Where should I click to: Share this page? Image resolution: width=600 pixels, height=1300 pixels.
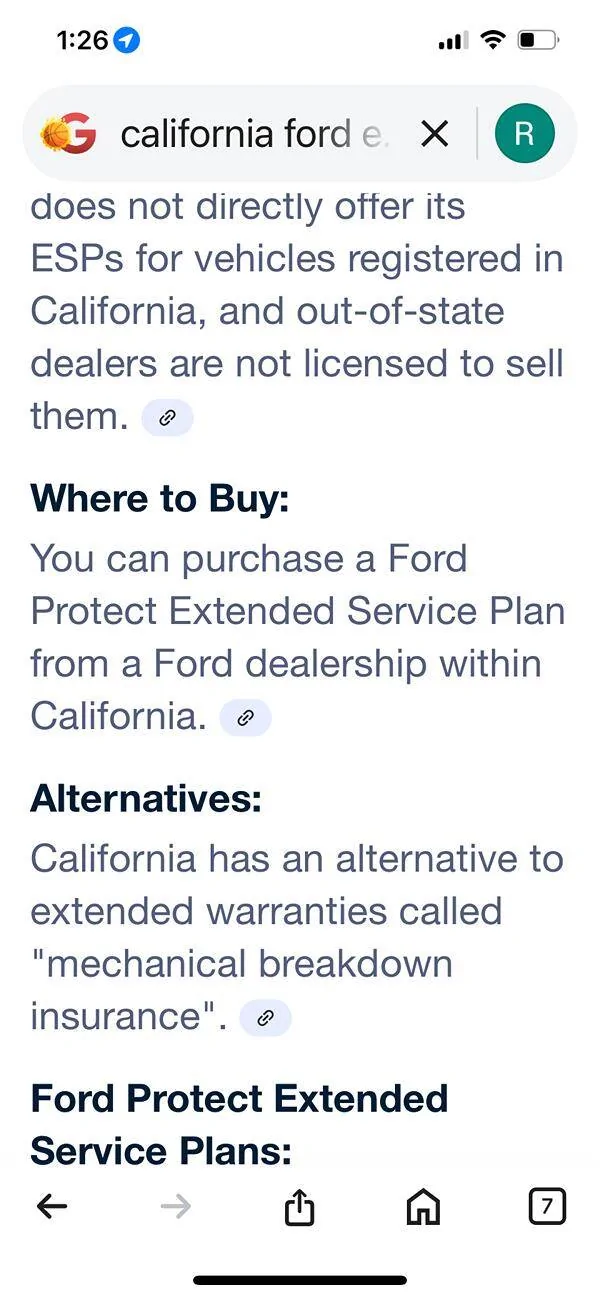tap(299, 1207)
